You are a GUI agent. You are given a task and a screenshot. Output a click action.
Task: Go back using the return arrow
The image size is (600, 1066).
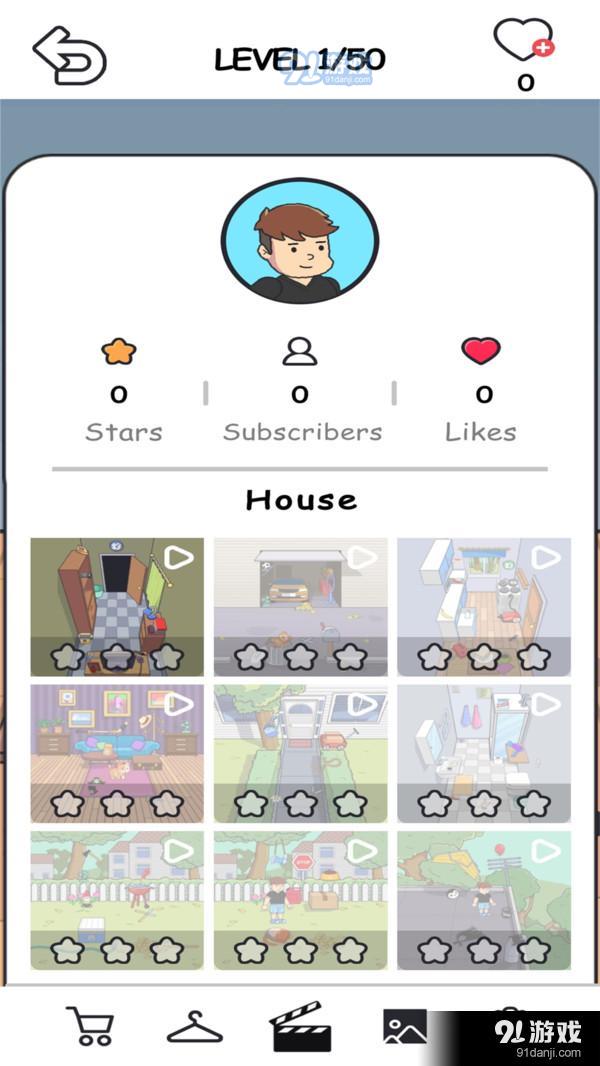[x=69, y=54]
